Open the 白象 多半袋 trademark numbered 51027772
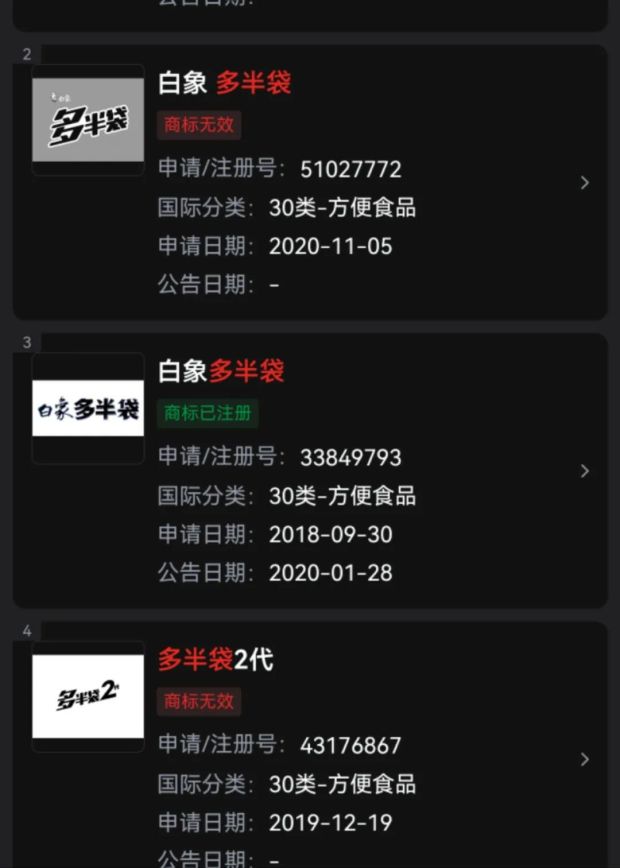Viewport: 620px width, 868px height. tap(310, 182)
